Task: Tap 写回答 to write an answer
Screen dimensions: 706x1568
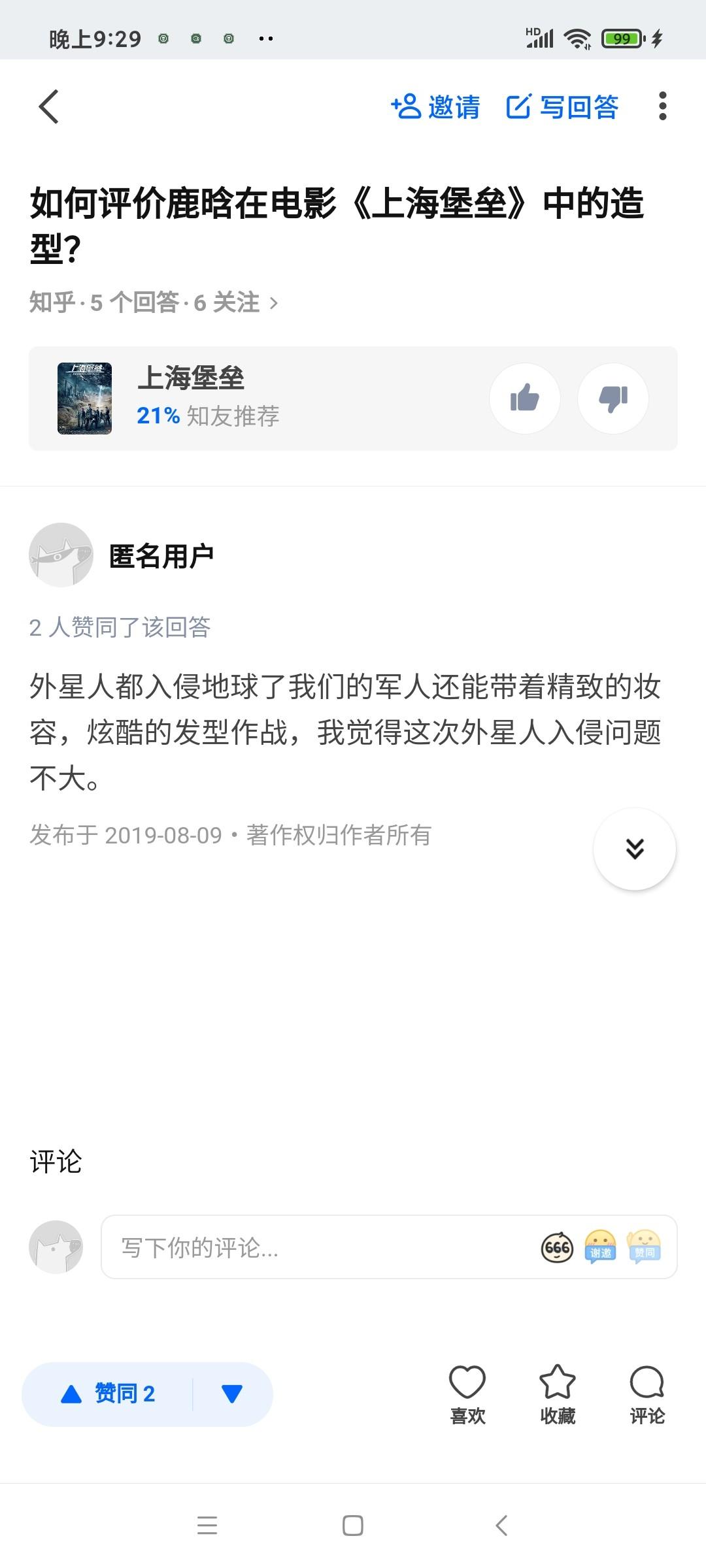Action: click(x=562, y=107)
